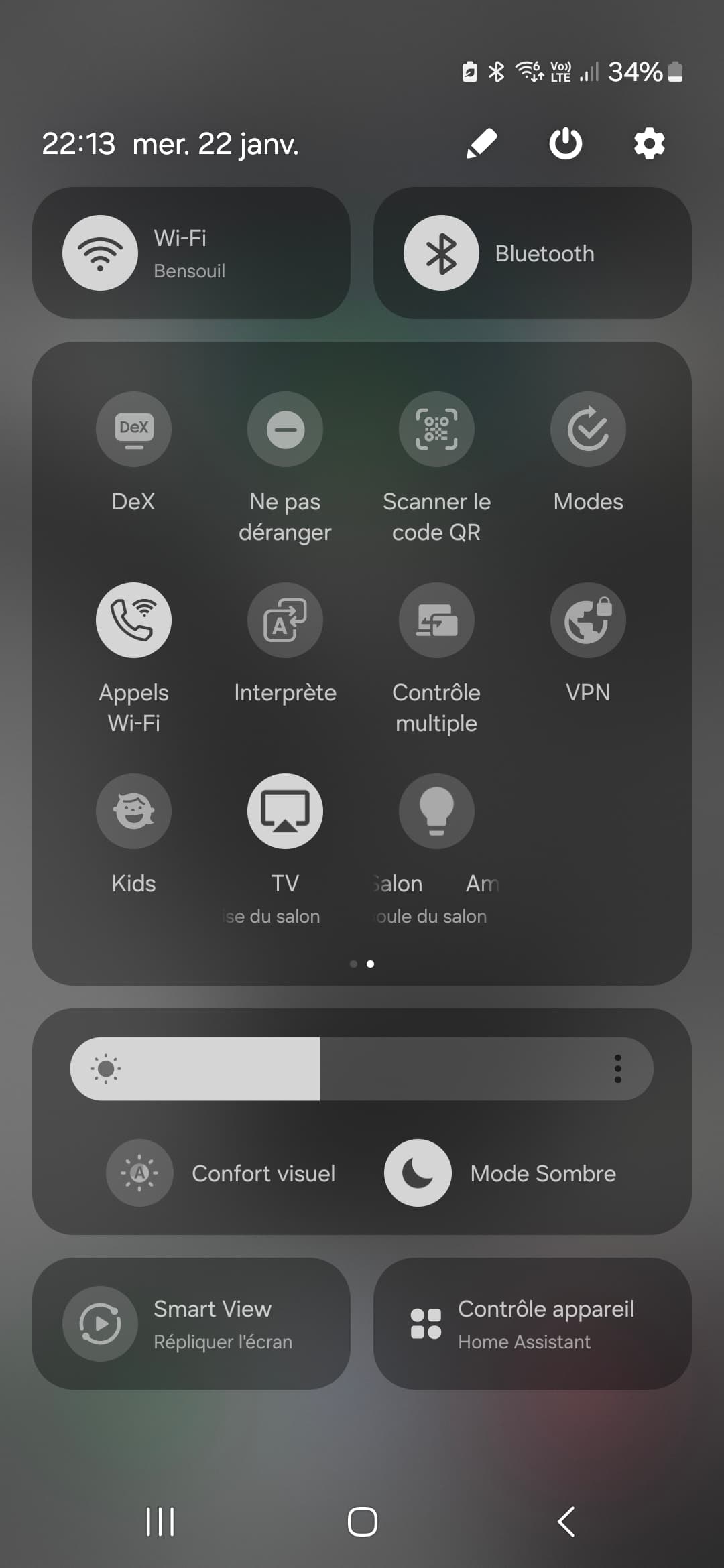Open the power menu
Image resolution: width=724 pixels, height=1568 pixels.
point(566,143)
